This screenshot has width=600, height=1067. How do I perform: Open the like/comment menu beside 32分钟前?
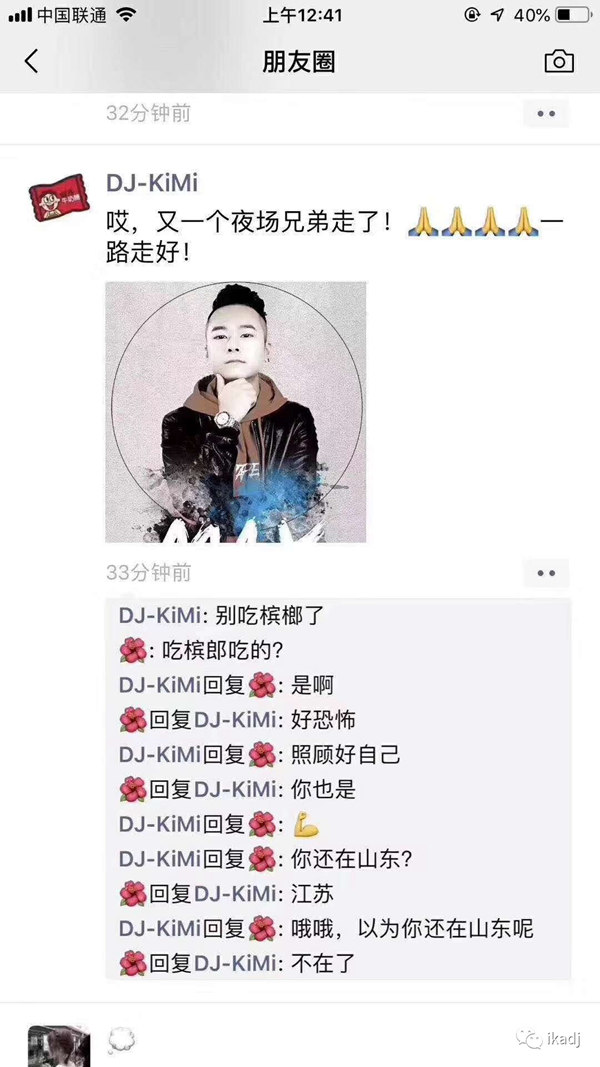tap(545, 114)
